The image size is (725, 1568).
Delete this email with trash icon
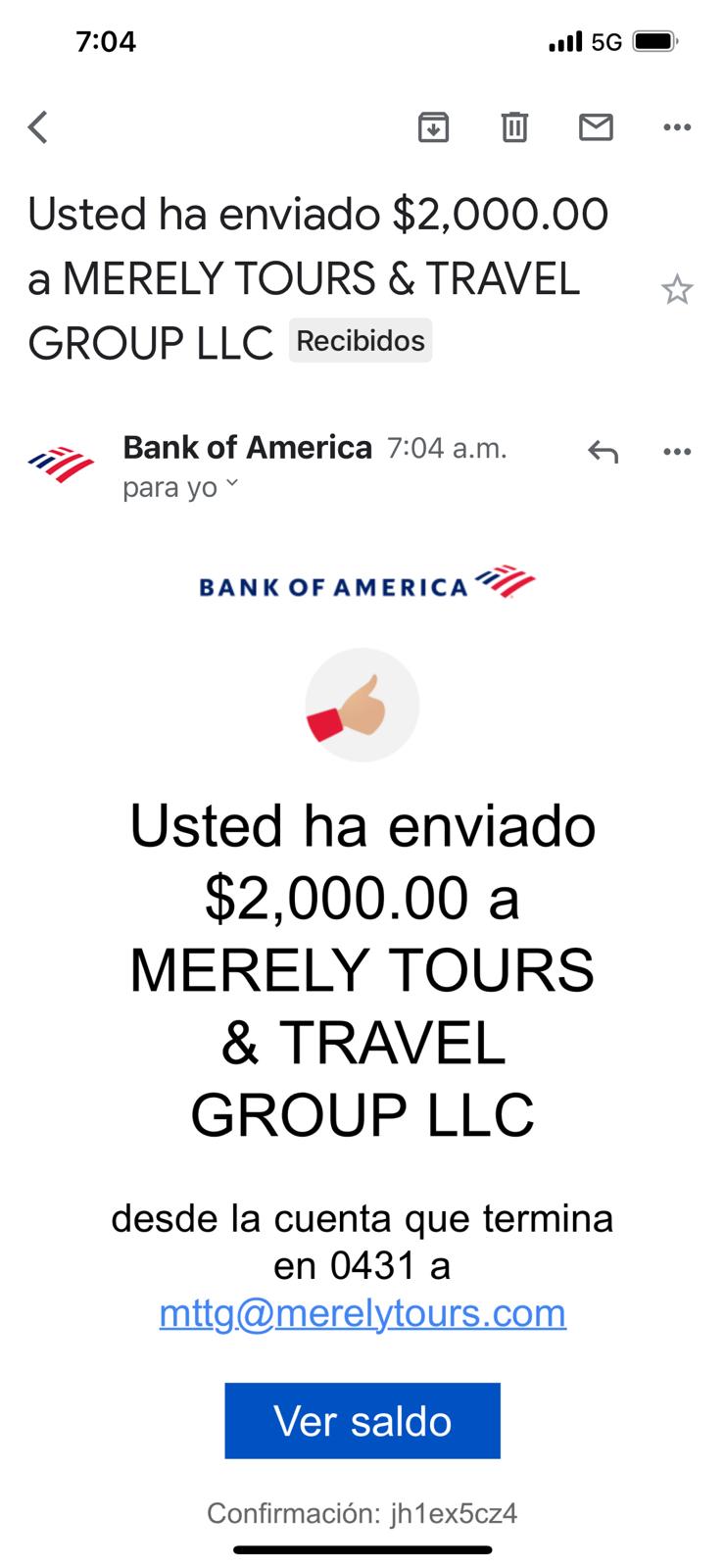pyautogui.click(x=514, y=127)
